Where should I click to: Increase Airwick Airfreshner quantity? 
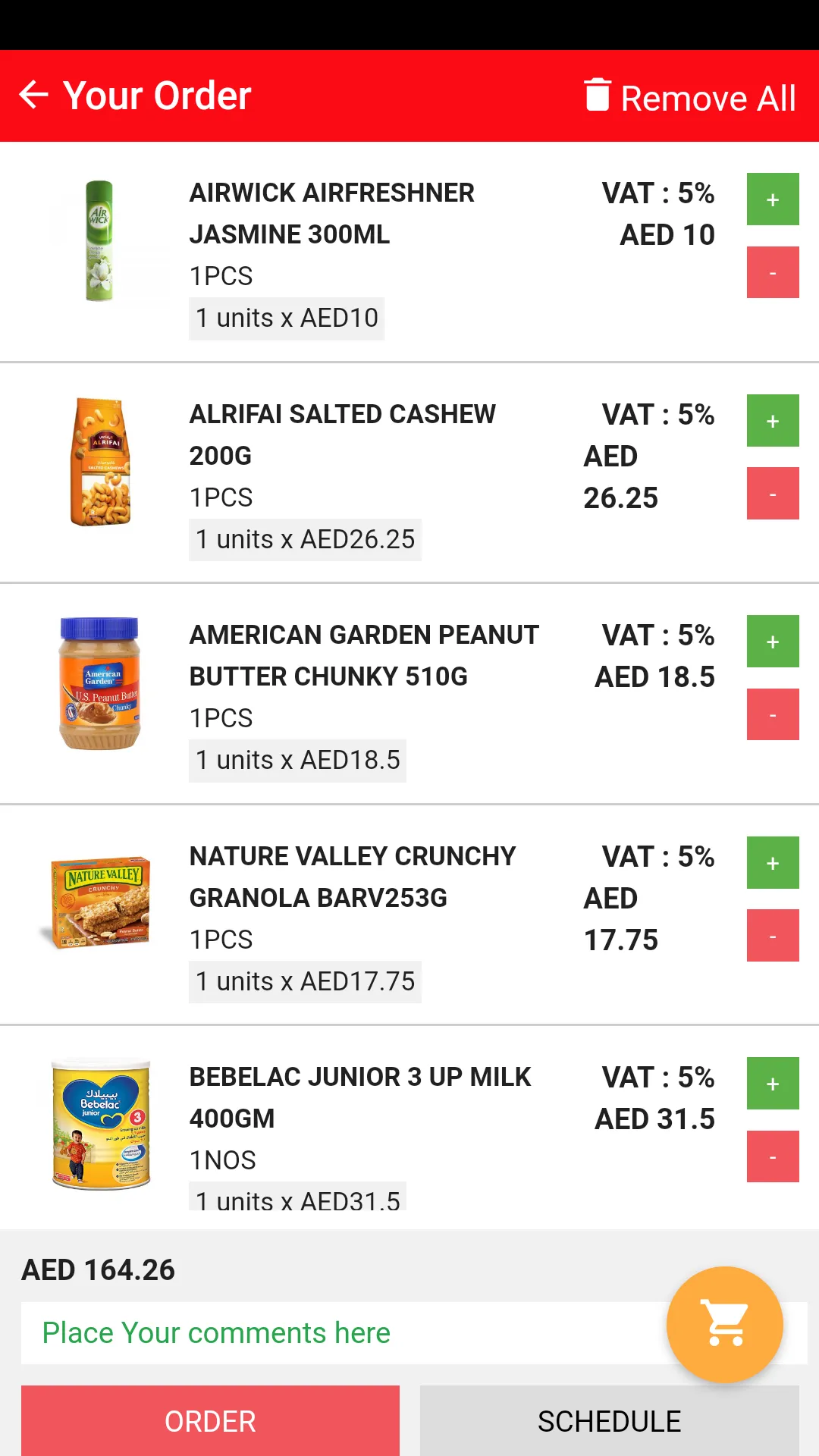pos(773,199)
